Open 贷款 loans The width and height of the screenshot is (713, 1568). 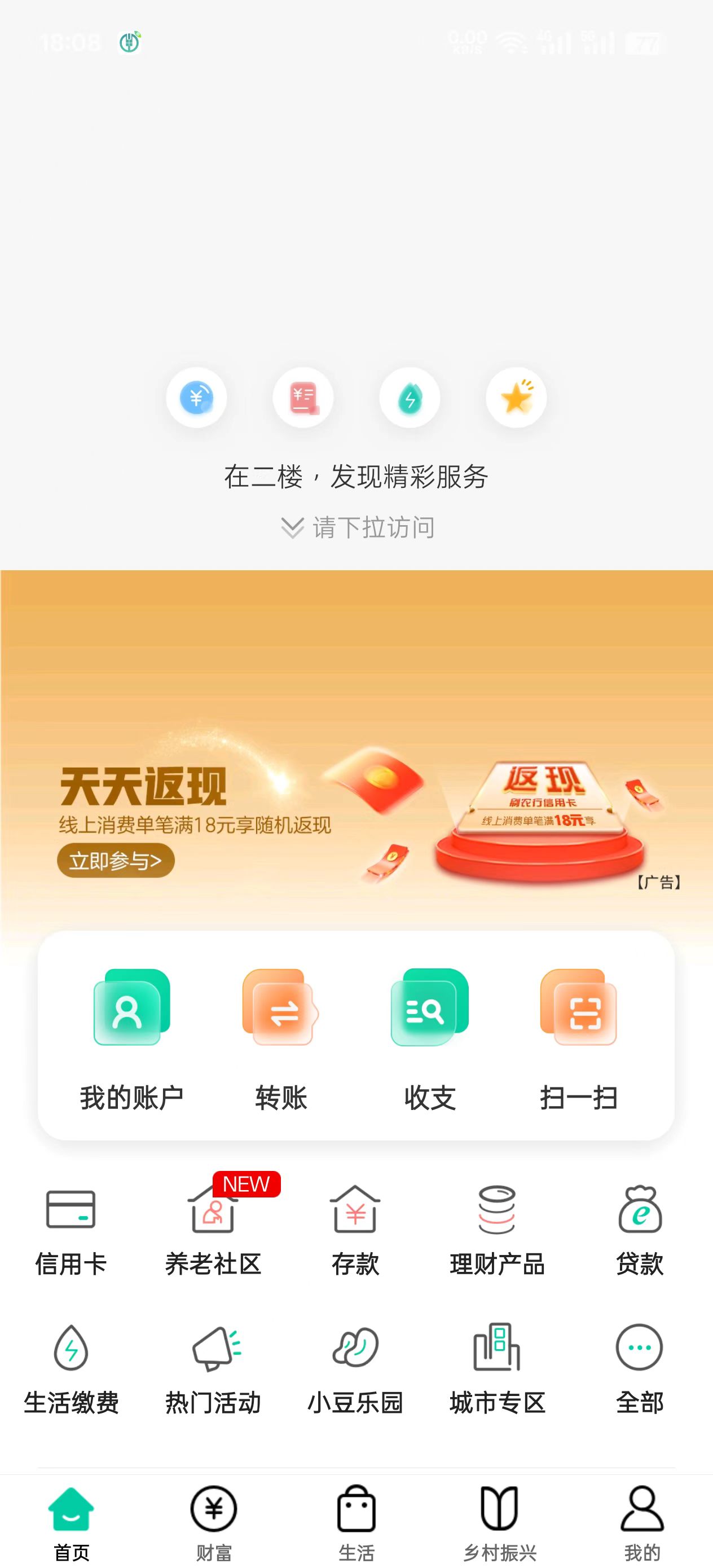(x=639, y=1231)
